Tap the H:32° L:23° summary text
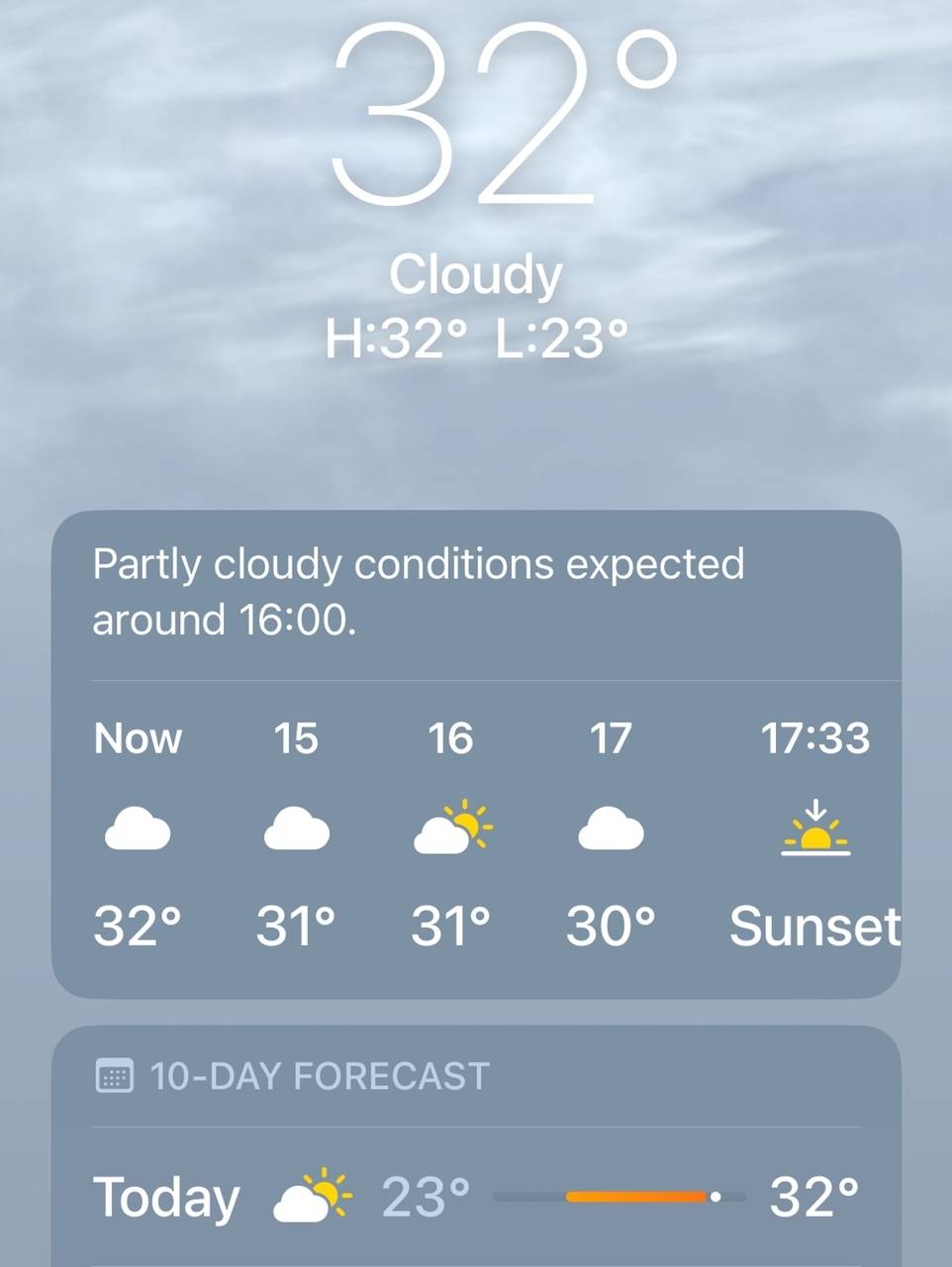 coord(476,337)
